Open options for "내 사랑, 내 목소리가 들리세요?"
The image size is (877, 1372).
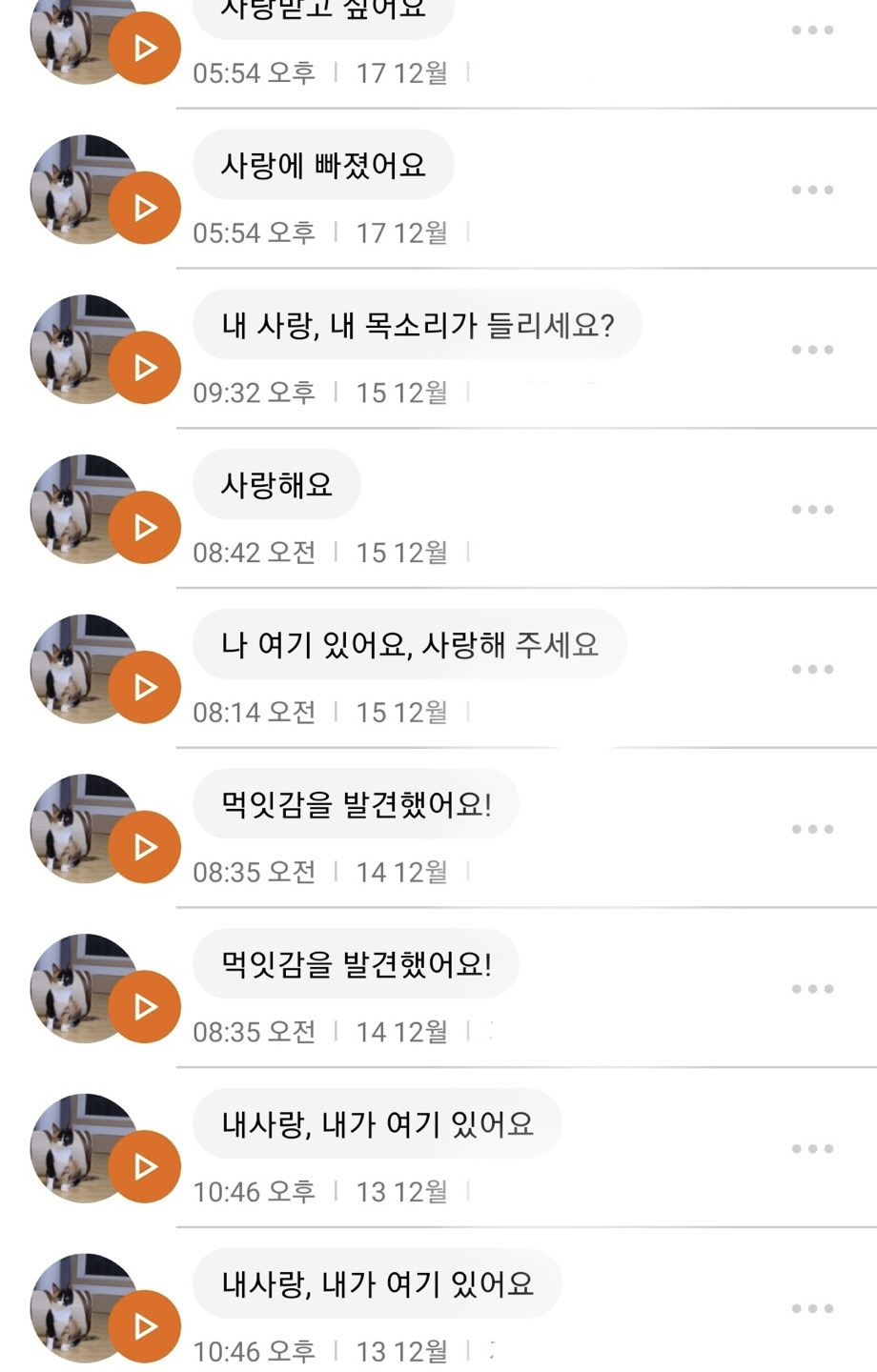coord(811,350)
